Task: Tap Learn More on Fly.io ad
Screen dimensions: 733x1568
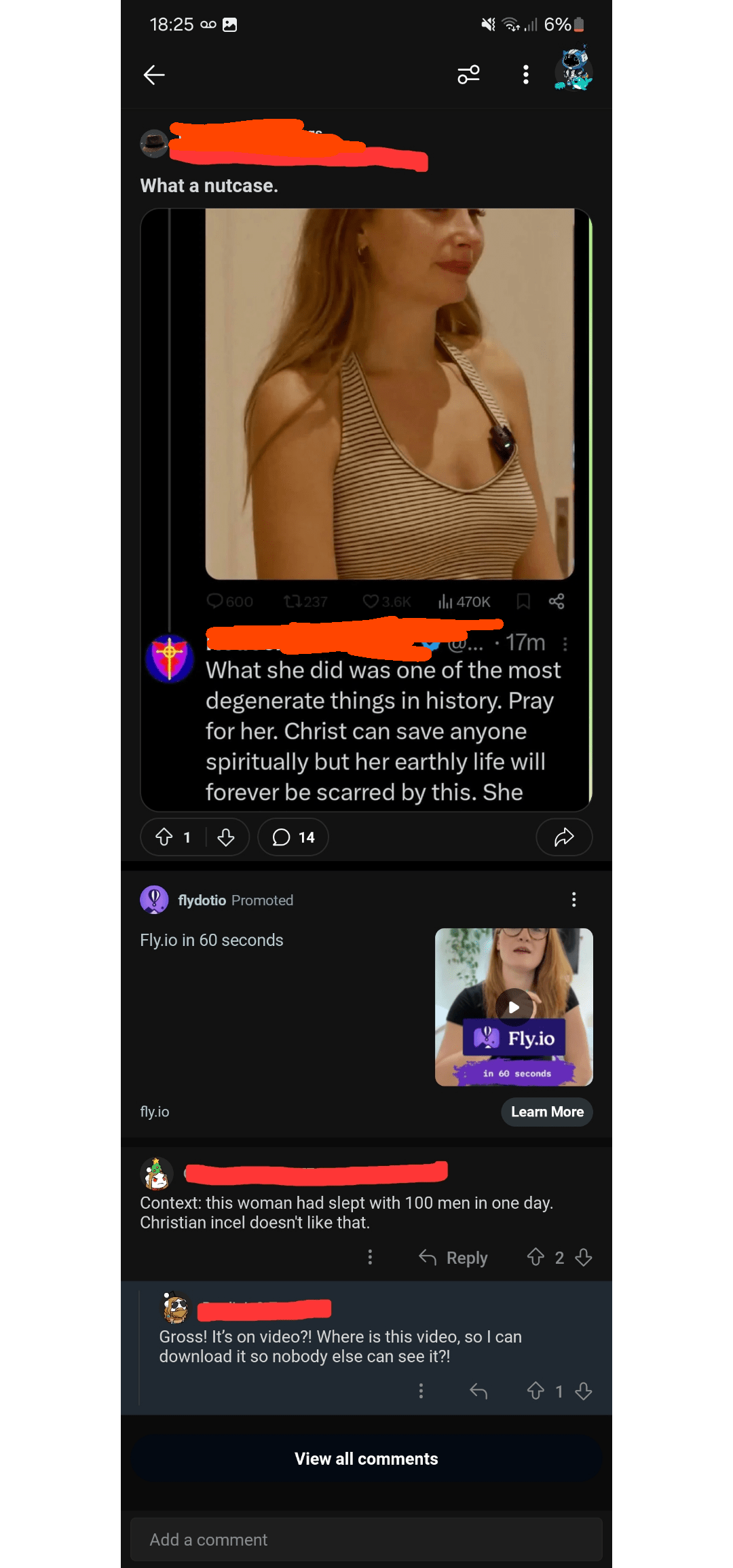Action: tap(547, 1112)
